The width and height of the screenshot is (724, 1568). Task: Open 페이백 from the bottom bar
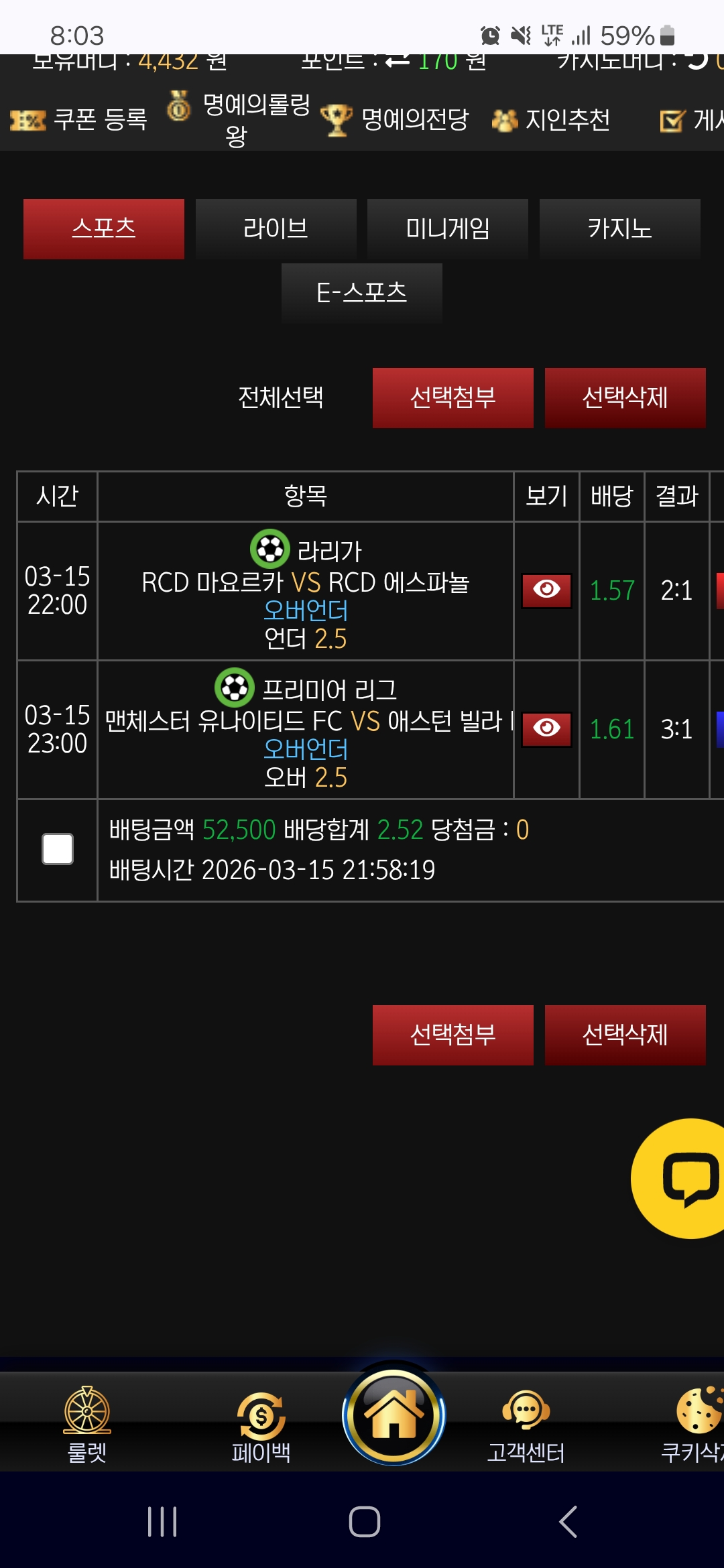coord(261,1424)
